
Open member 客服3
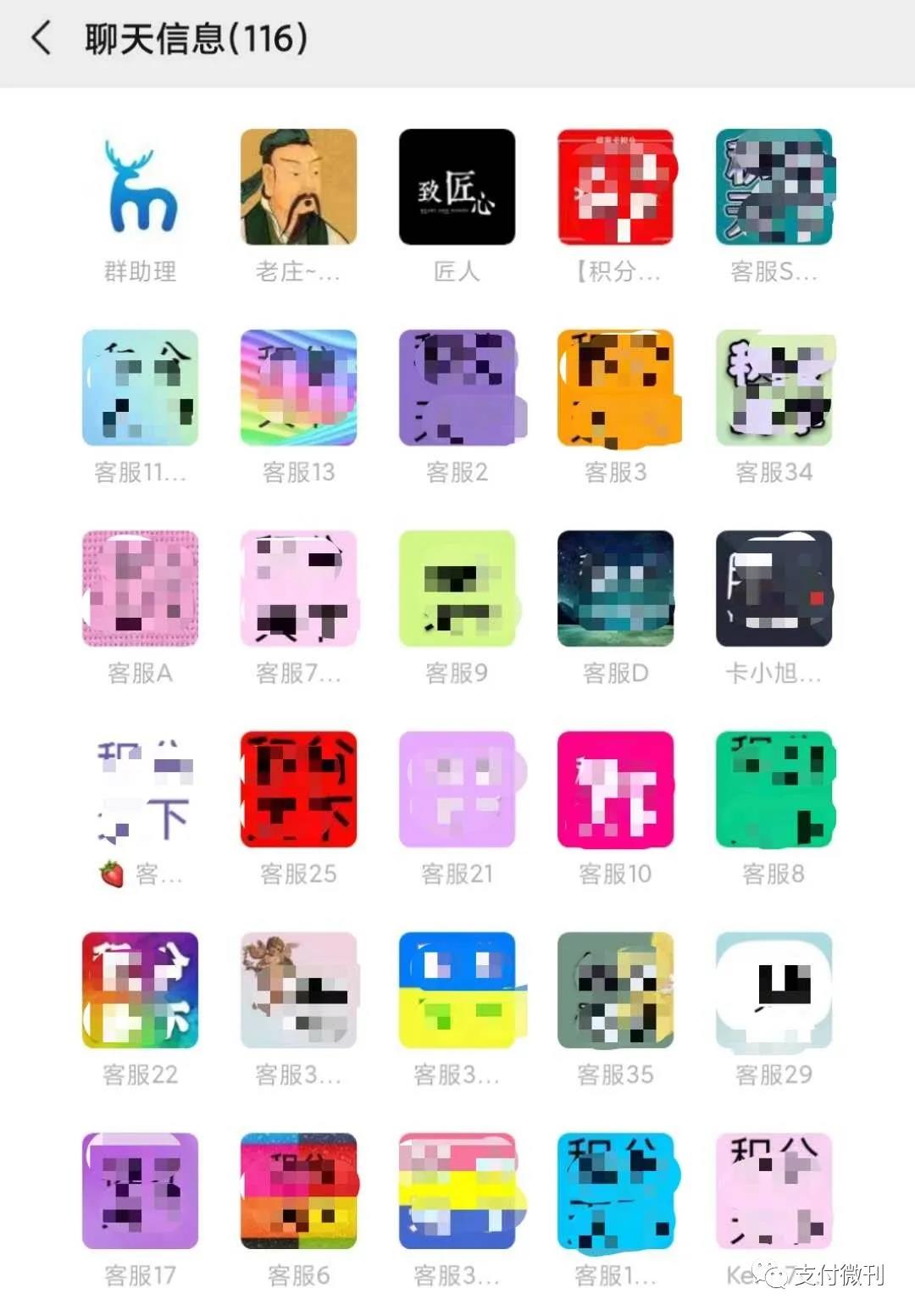[615, 388]
